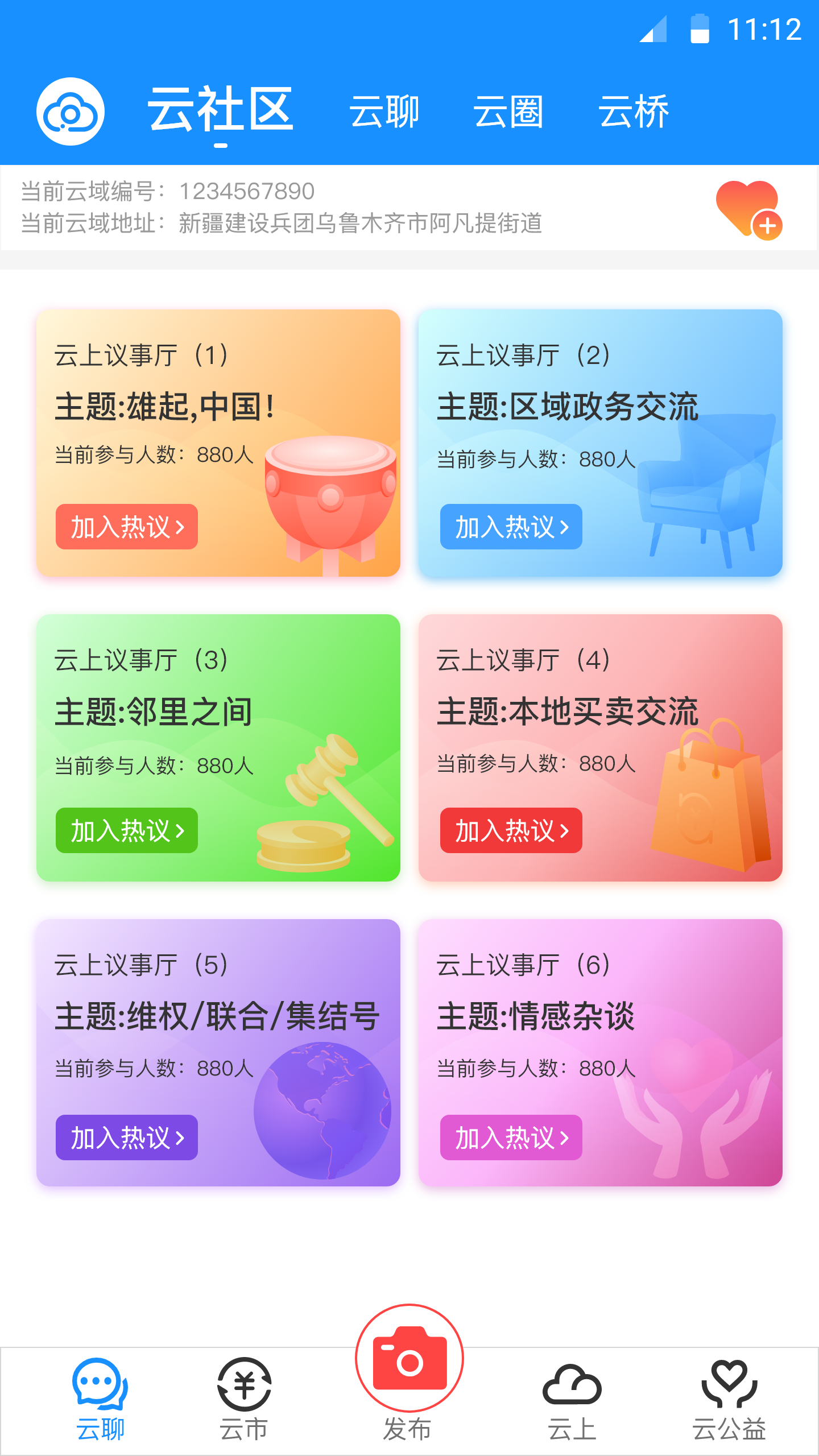Screen dimensions: 819x1456
Task: Tap 加入热议 on 邻里之间 card
Action: 126,832
